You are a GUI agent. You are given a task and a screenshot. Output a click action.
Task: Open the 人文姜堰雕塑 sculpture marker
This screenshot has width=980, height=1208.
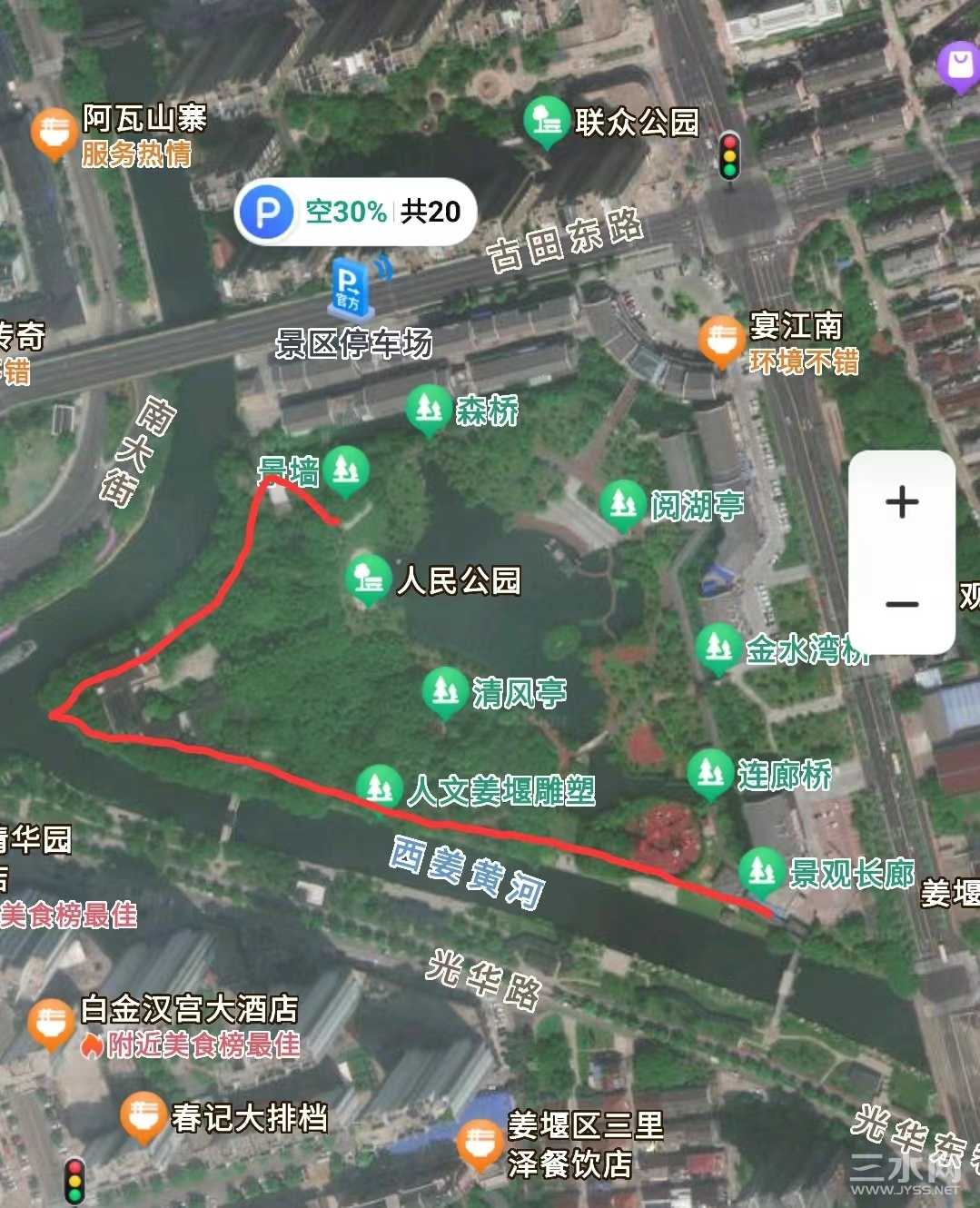[380, 788]
